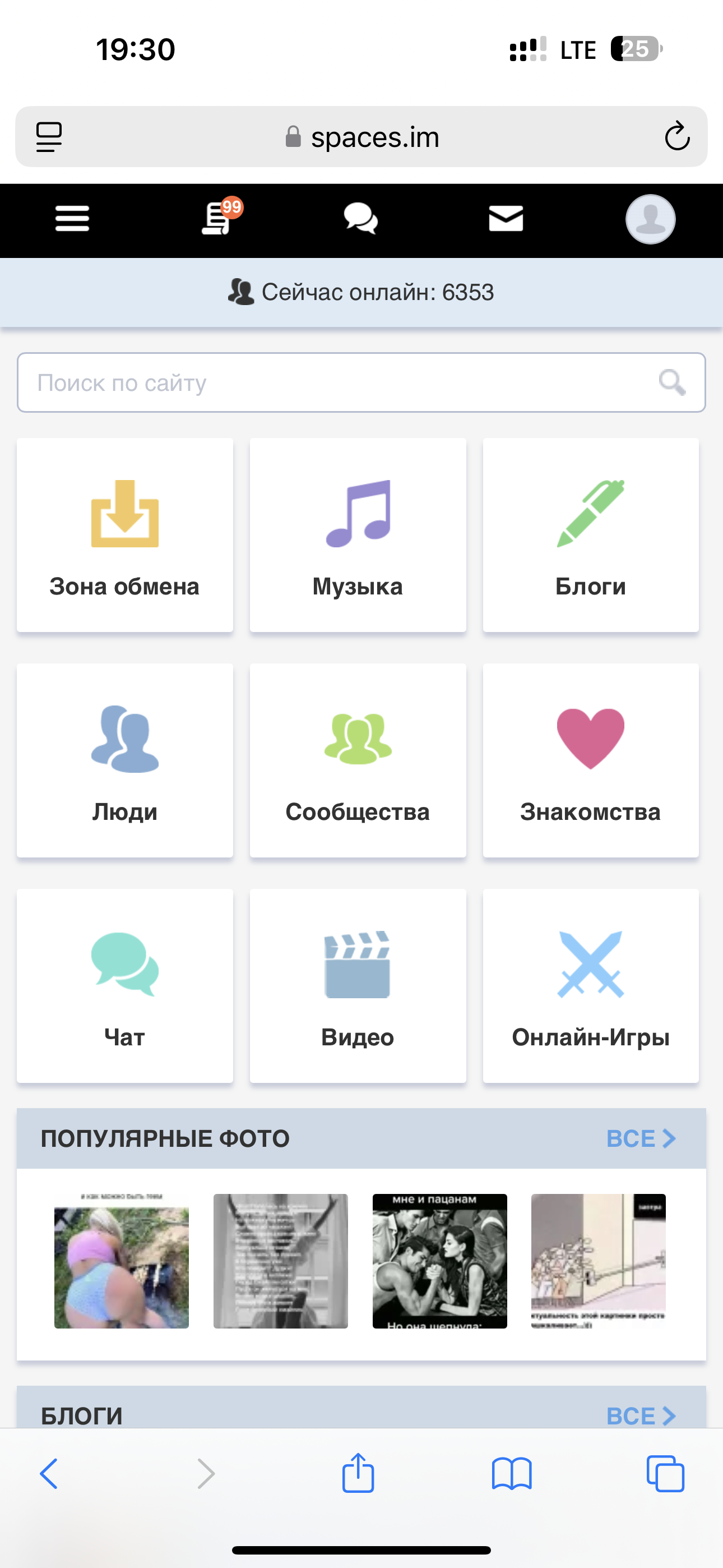This screenshot has width=723, height=1568.
Task: Open the mail envelope icon
Action: pos(506,219)
